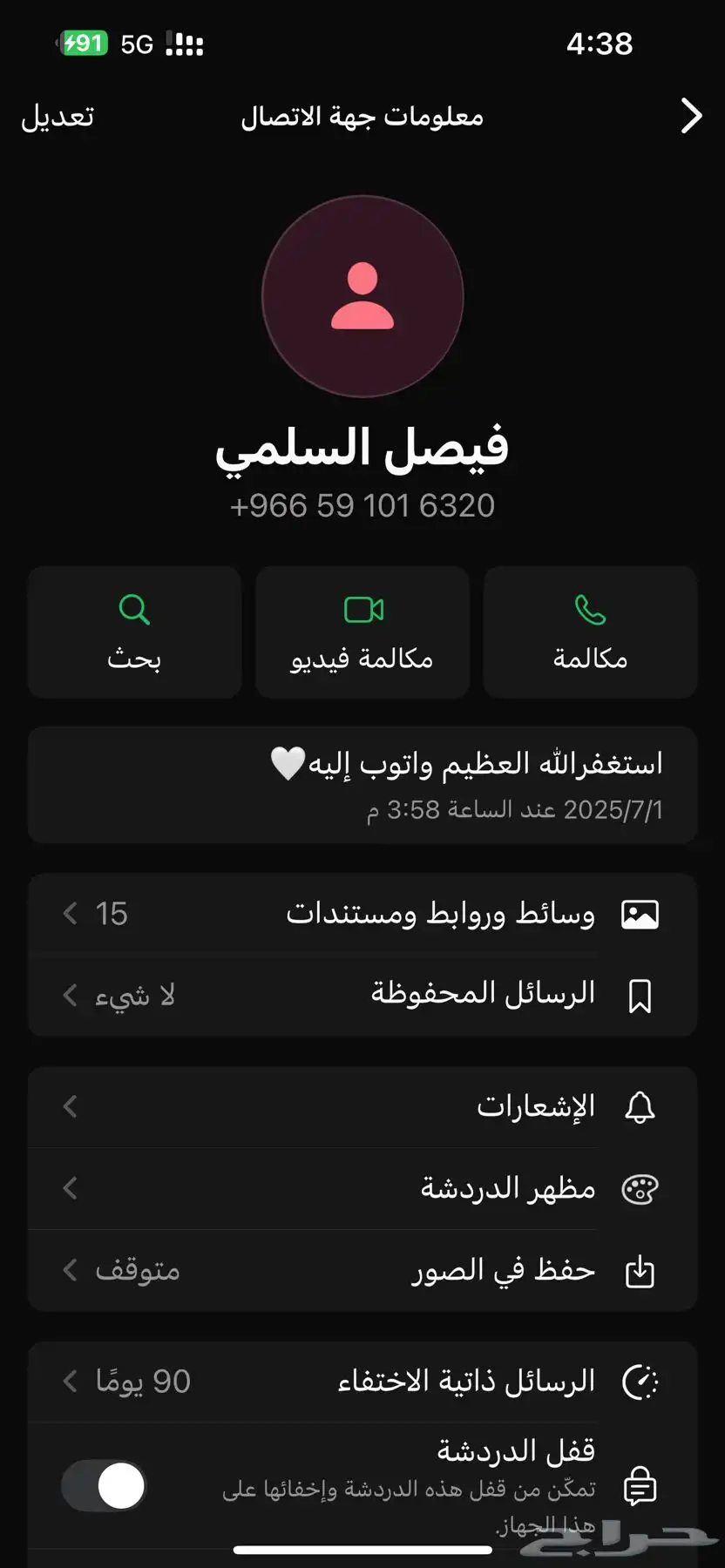Open the contact's profile picture
The height and width of the screenshot is (1568, 725).
(x=362, y=296)
